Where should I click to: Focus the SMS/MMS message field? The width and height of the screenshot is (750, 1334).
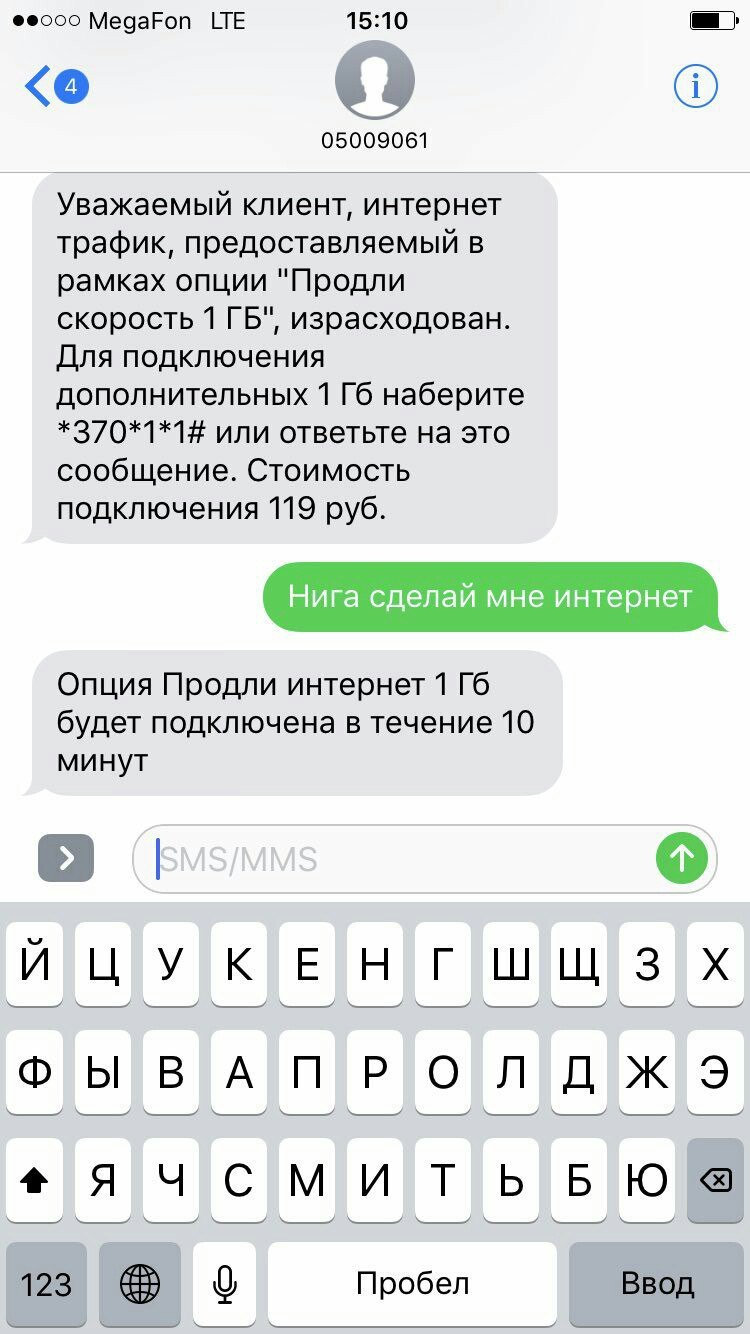(400, 858)
